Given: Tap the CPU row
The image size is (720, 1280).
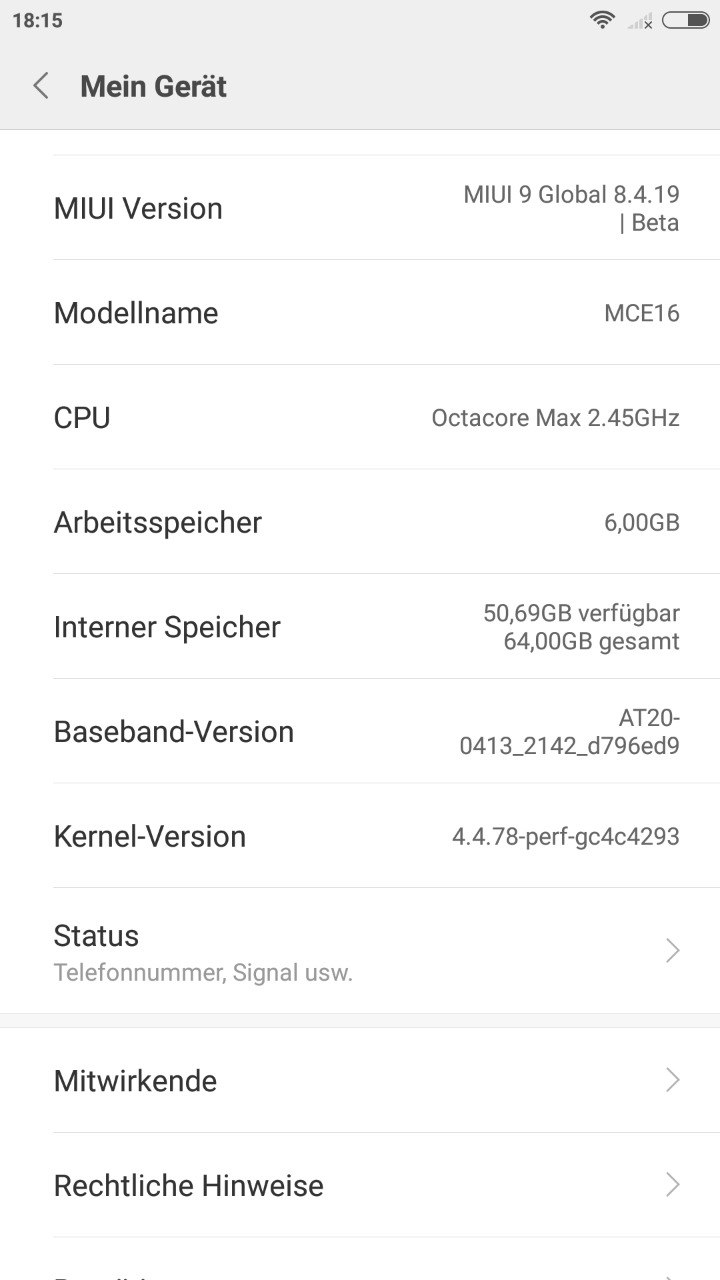Looking at the screenshot, I should (360, 417).
